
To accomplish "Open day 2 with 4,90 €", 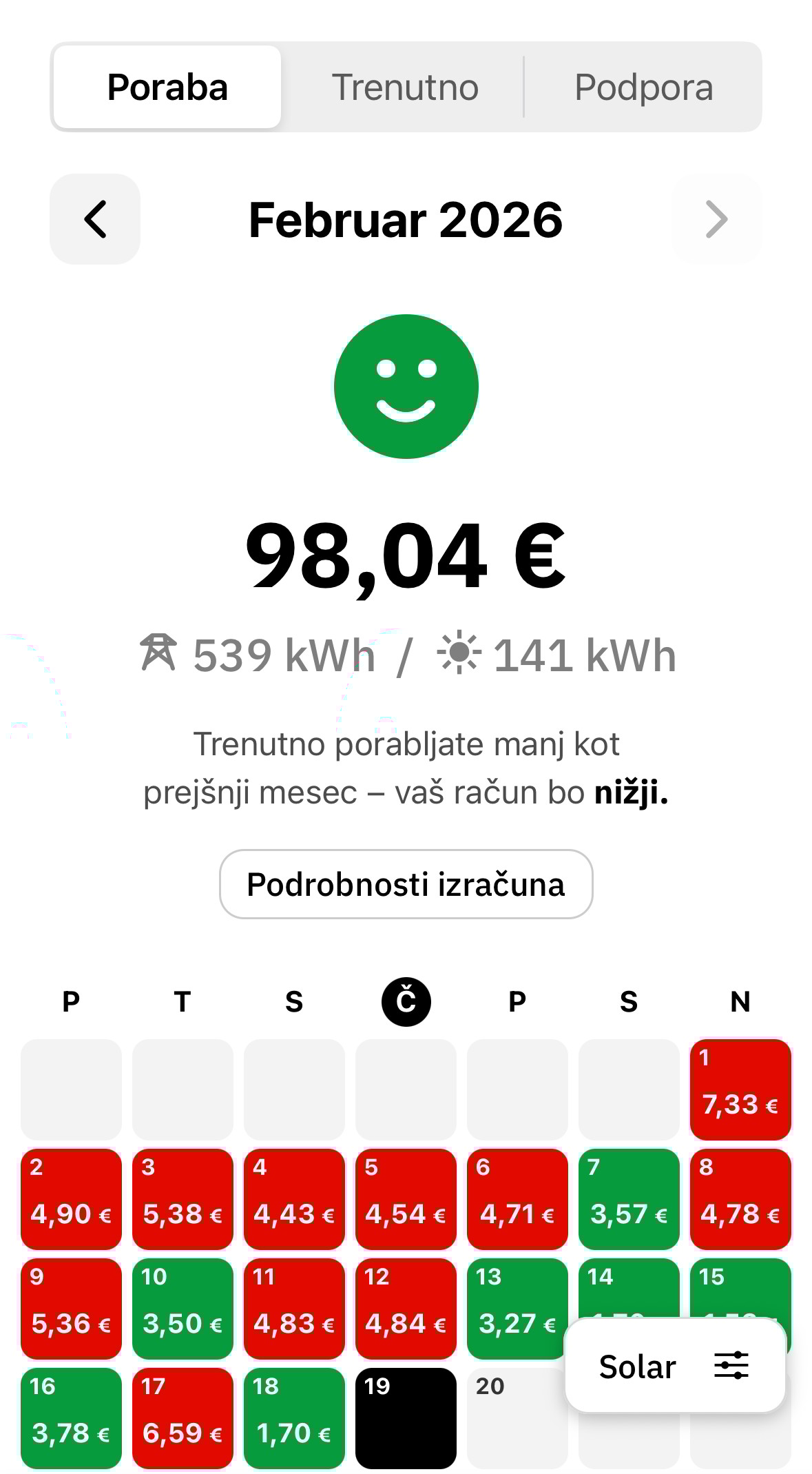I will [x=71, y=1199].
